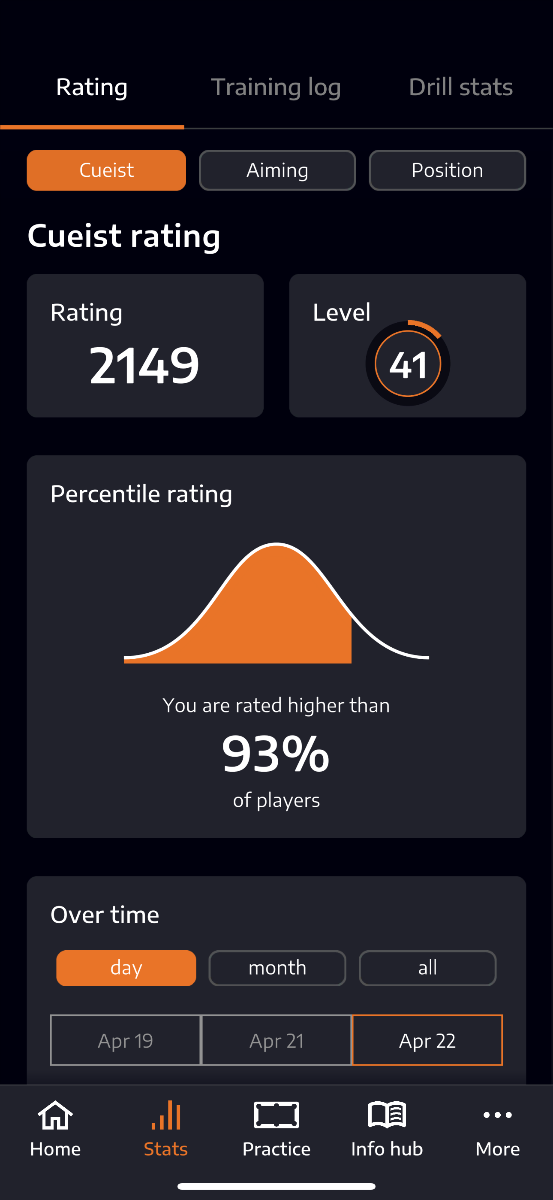Switch to the Training log tab

tap(276, 87)
